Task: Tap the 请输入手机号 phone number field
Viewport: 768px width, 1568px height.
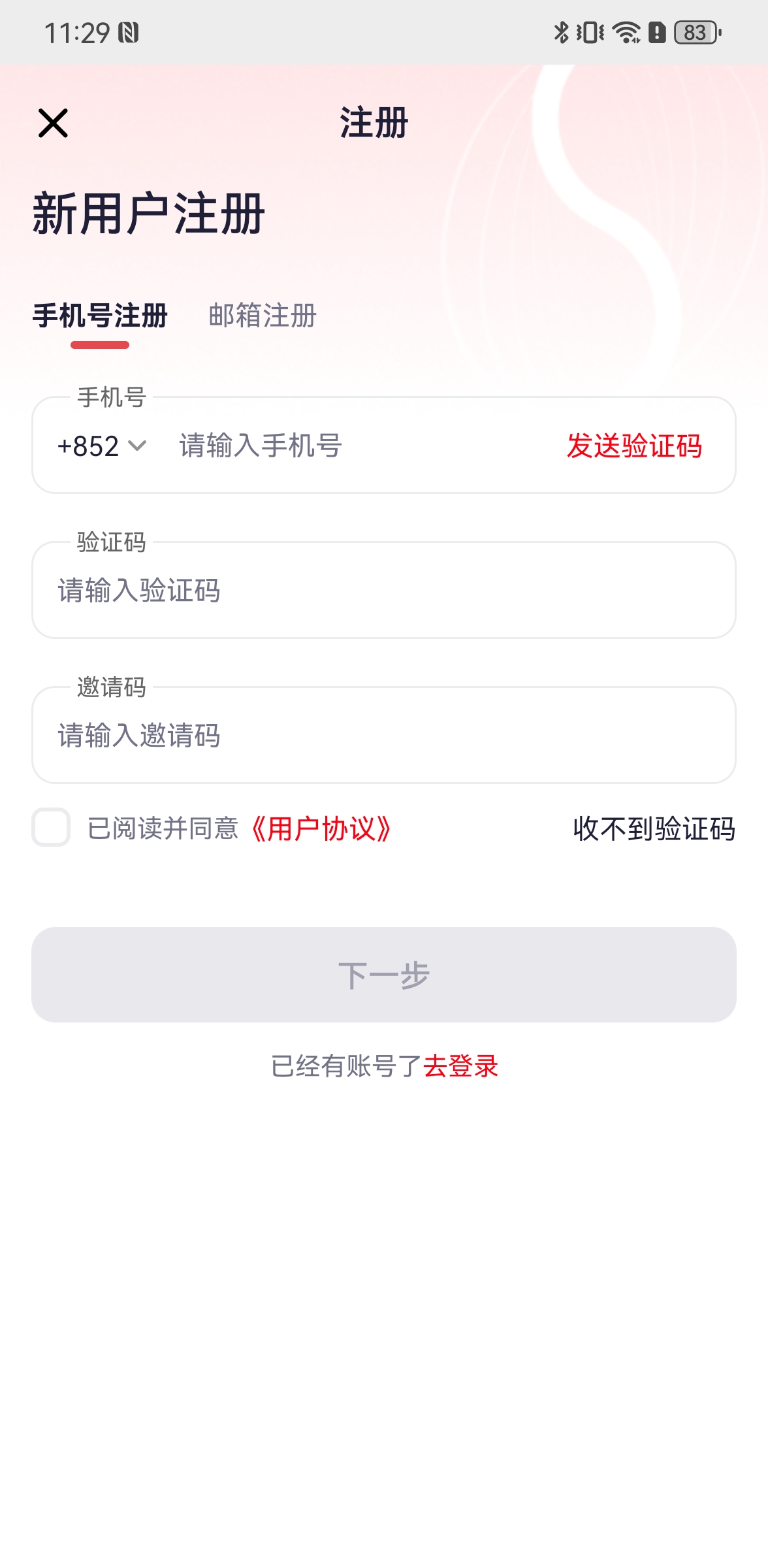Action: (353, 446)
